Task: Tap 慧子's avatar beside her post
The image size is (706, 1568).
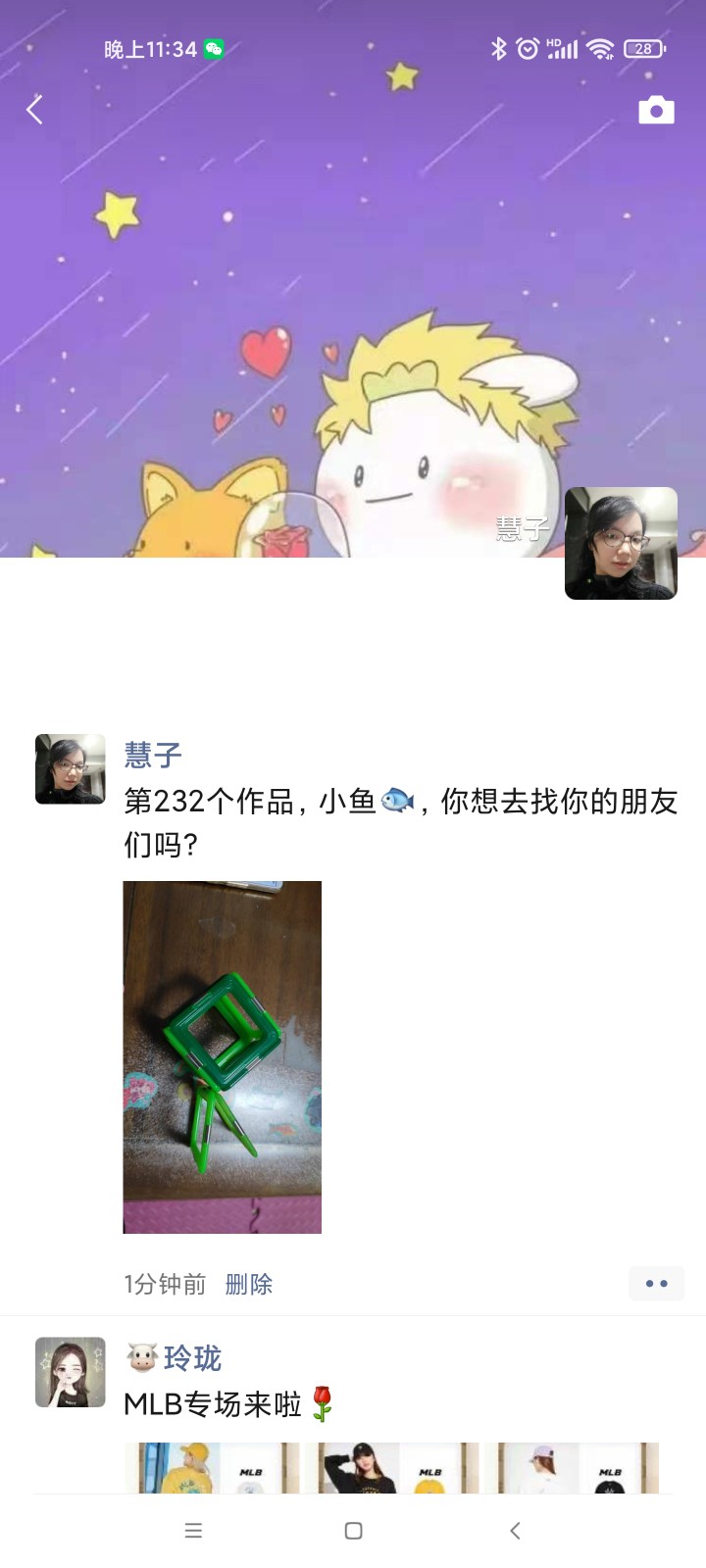Action: 70,769
